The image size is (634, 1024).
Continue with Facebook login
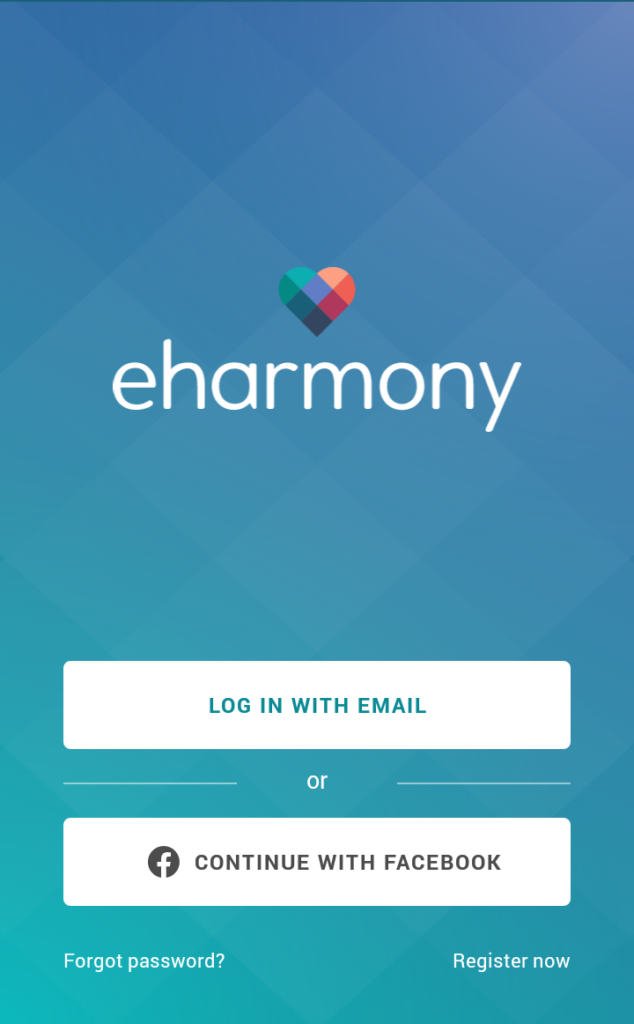(317, 861)
